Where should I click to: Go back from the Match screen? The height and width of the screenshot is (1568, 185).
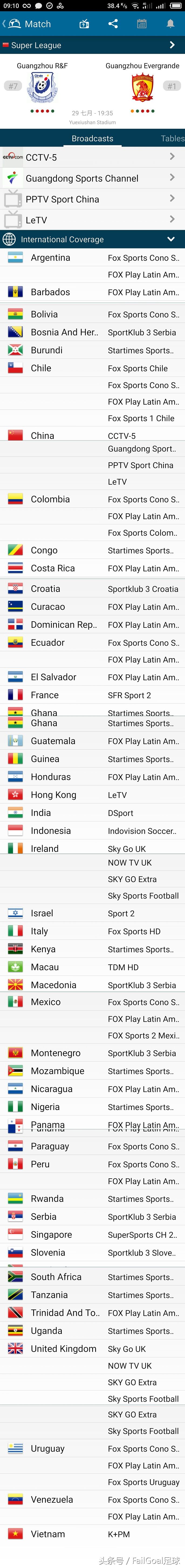5,24
